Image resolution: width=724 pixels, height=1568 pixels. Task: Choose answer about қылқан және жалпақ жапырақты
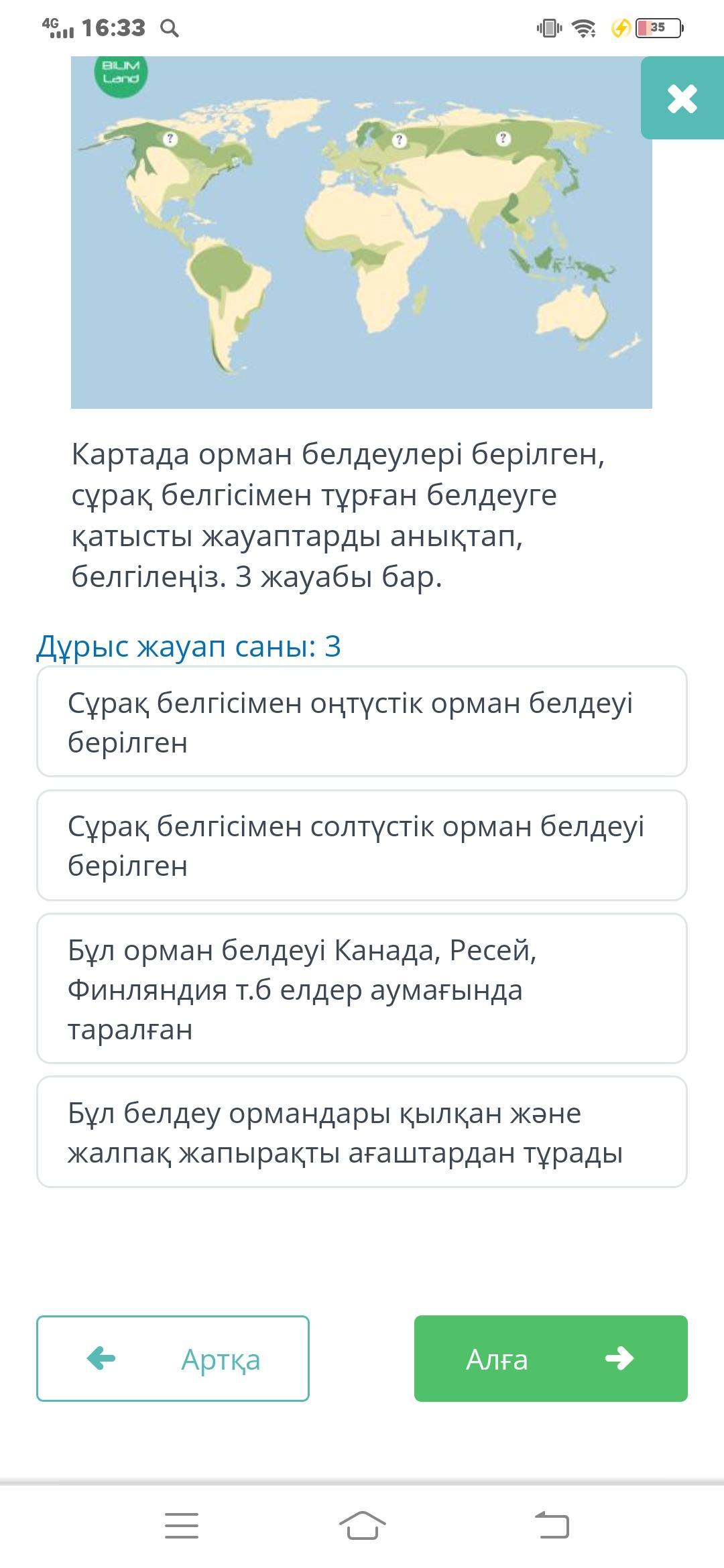(362, 1132)
